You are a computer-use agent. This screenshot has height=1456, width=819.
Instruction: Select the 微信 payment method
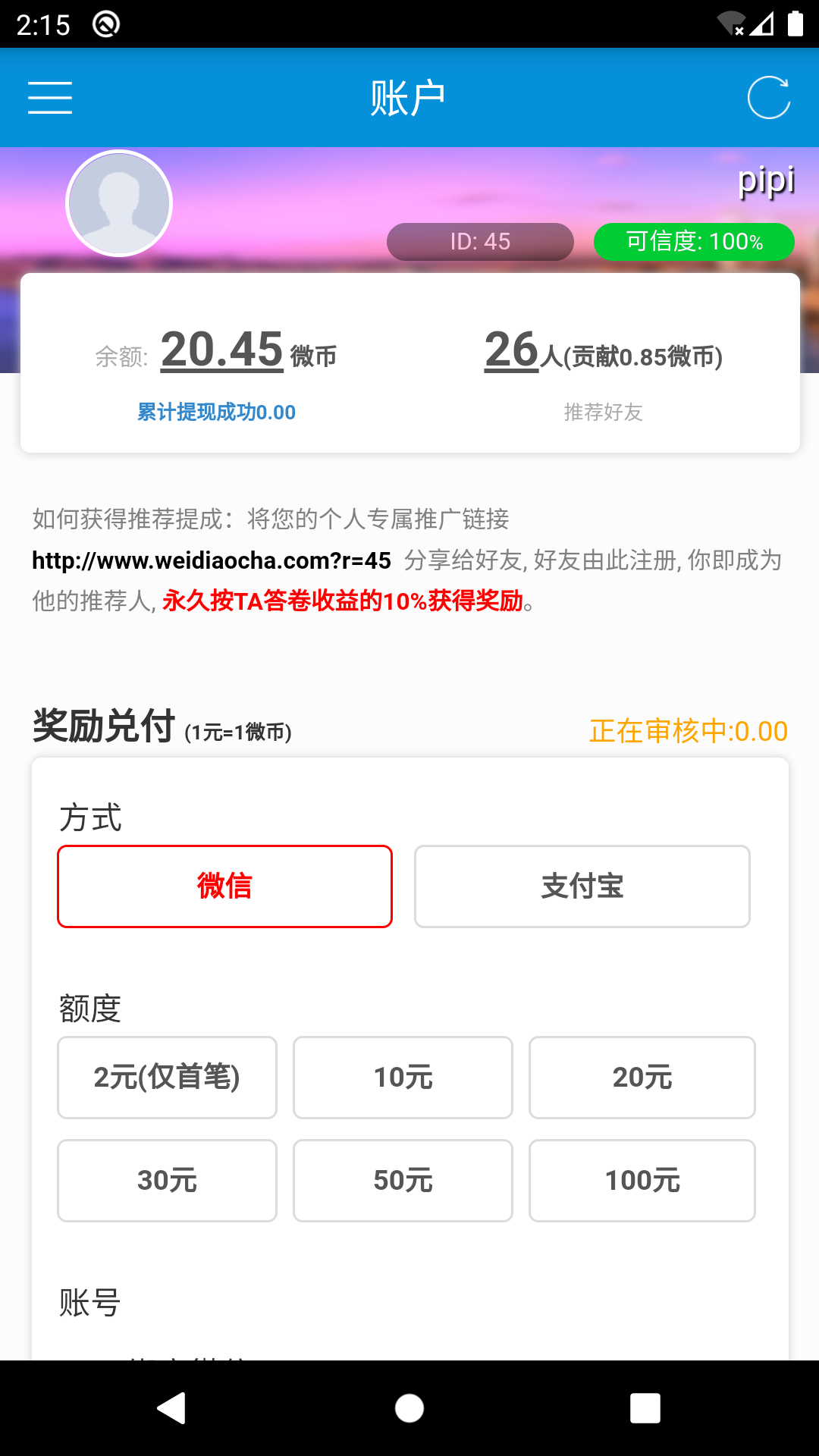(224, 886)
